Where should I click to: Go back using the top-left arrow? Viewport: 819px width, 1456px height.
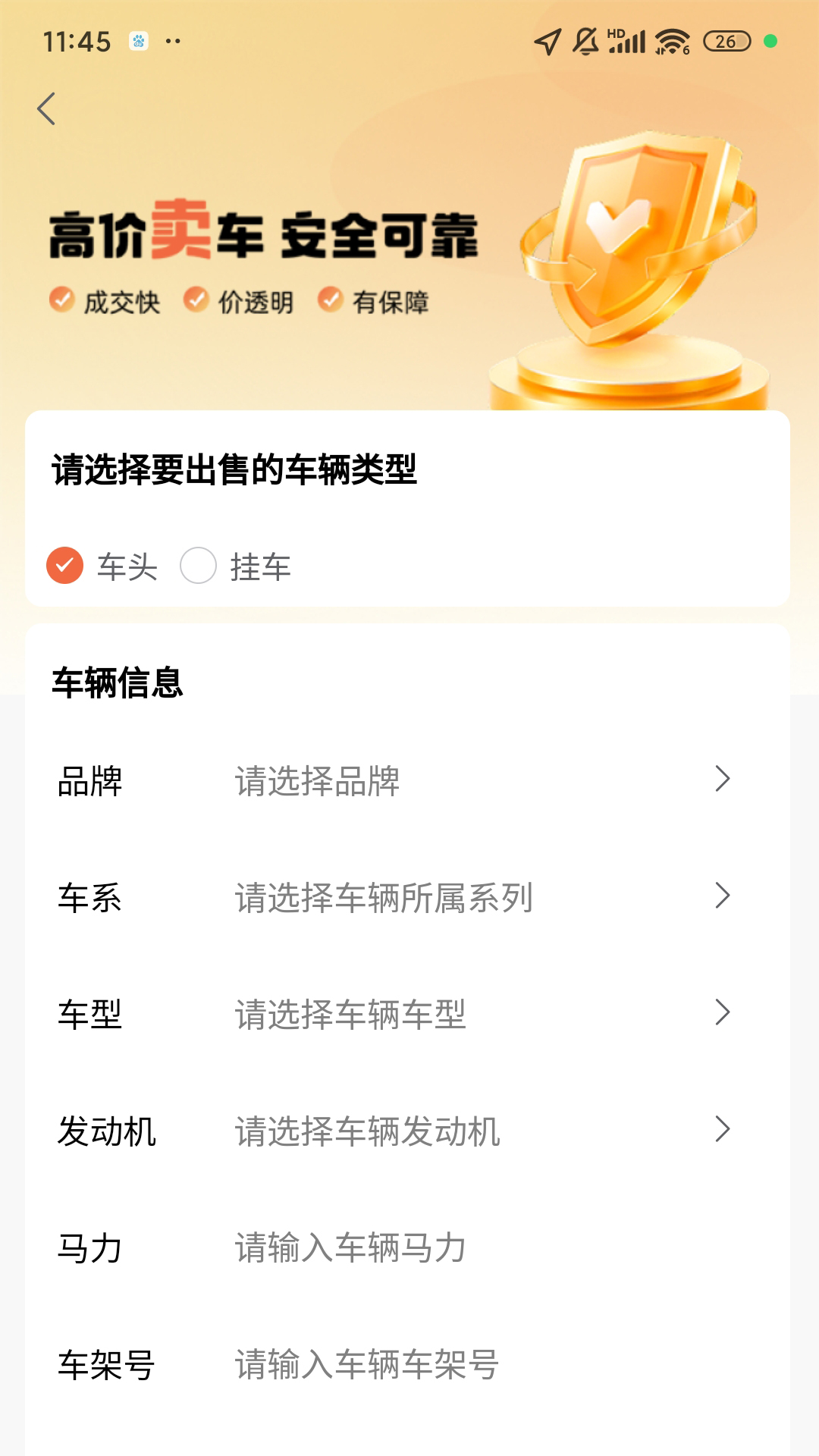point(47,109)
